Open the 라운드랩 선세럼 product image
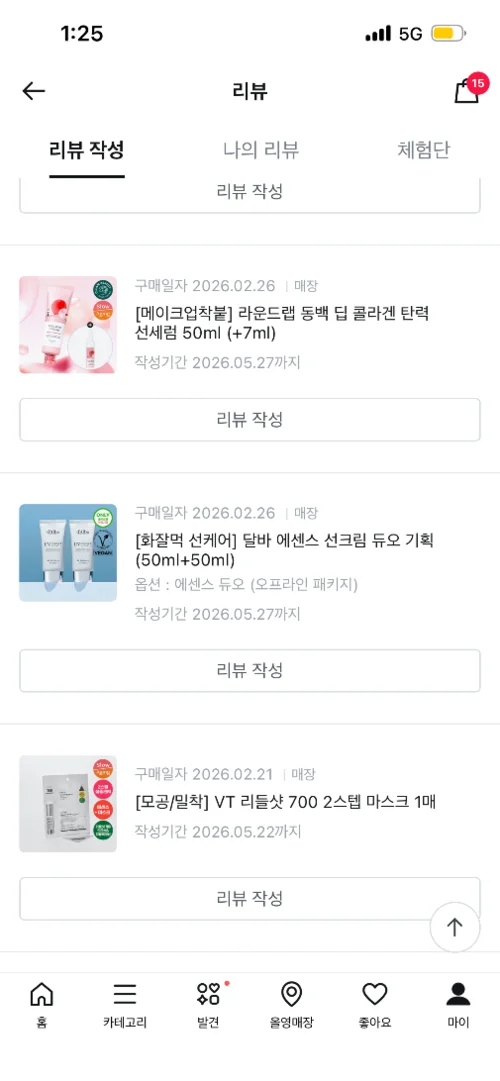This screenshot has width=500, height=1081. [68, 325]
